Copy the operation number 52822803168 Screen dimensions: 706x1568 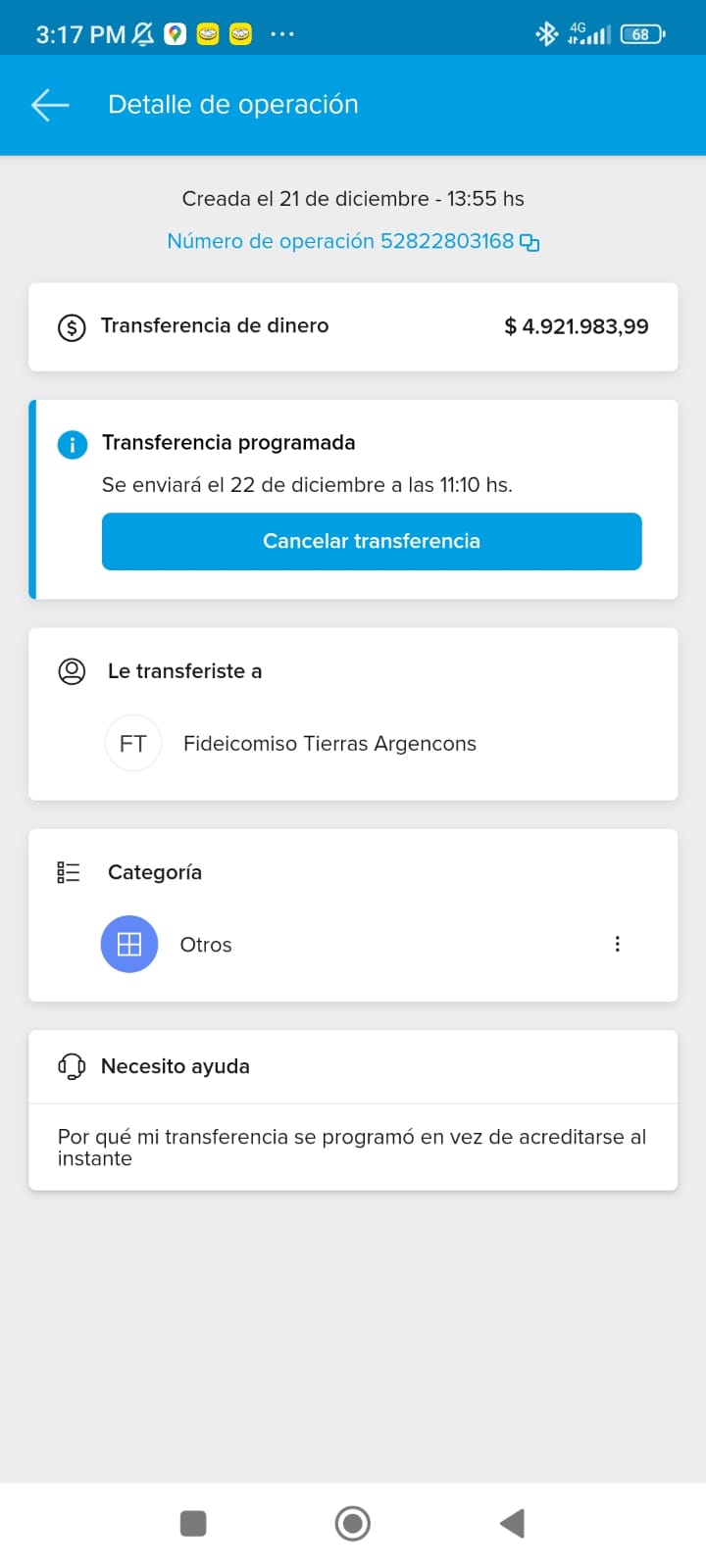pyautogui.click(x=529, y=242)
